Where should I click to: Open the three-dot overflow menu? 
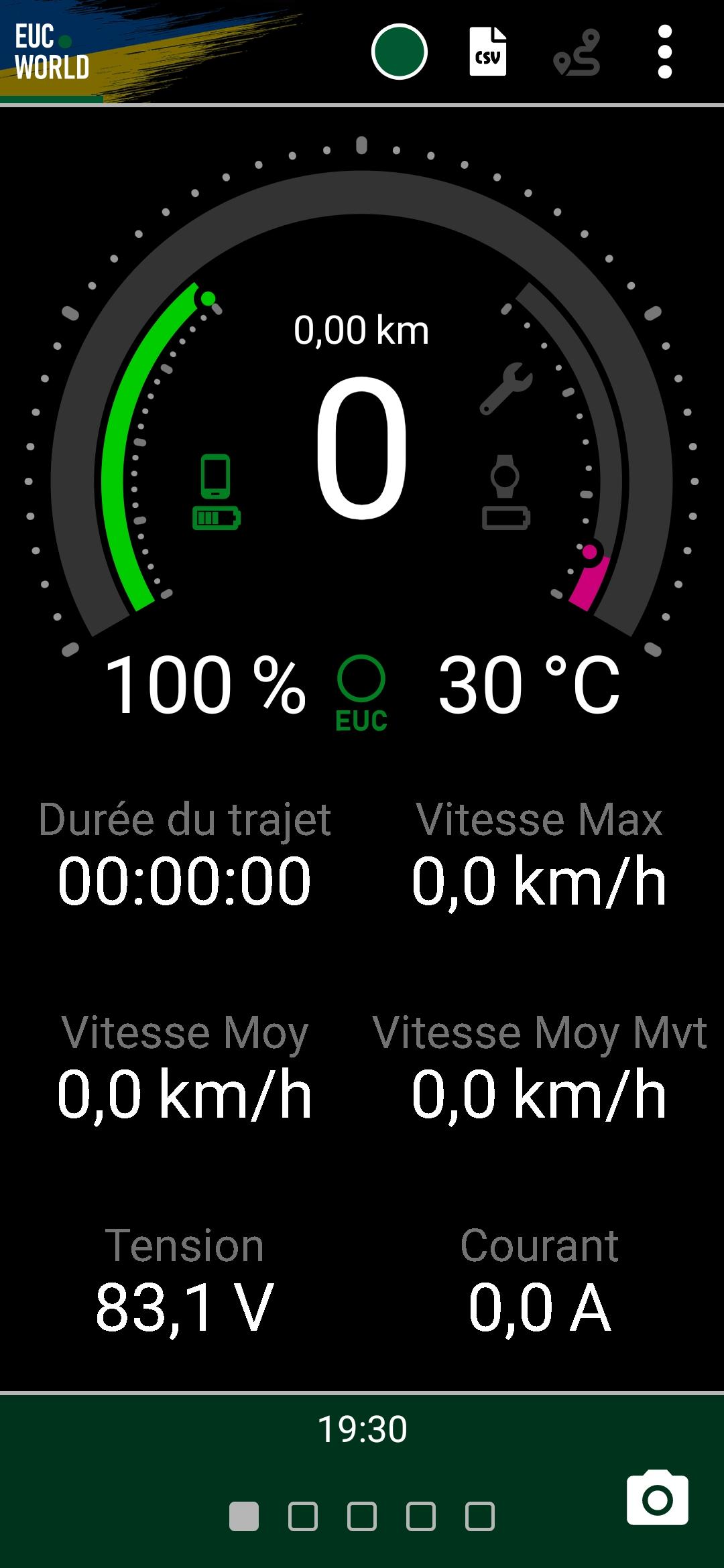point(665,52)
